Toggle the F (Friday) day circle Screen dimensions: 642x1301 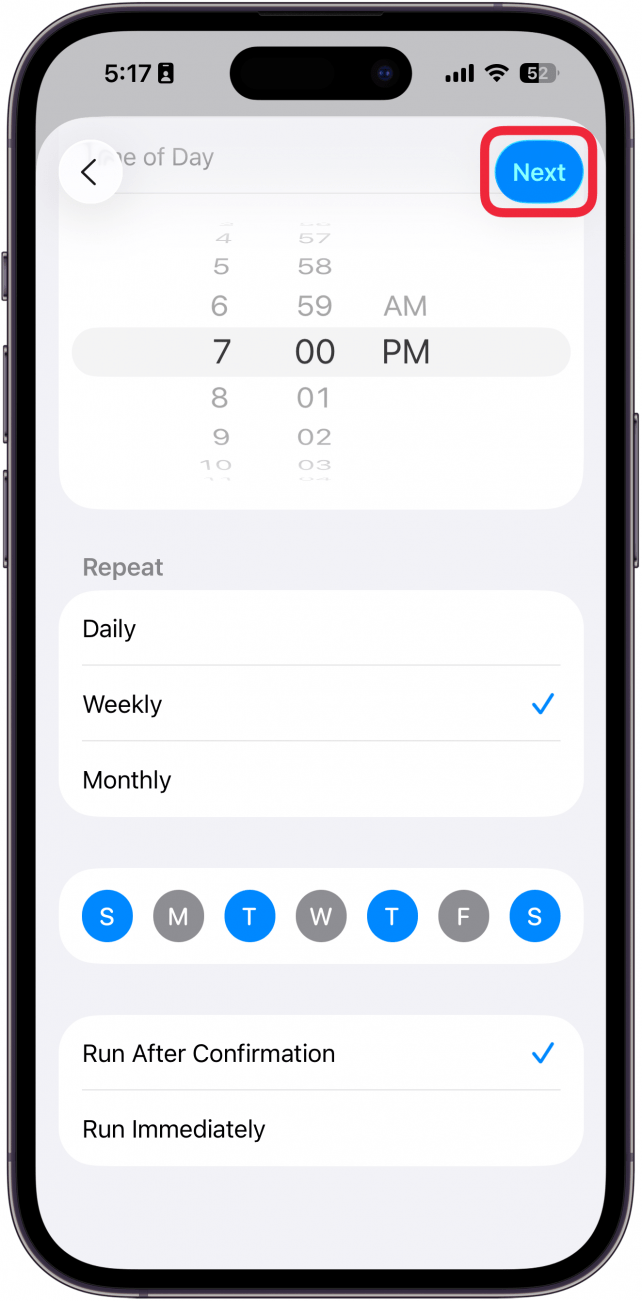tap(464, 917)
